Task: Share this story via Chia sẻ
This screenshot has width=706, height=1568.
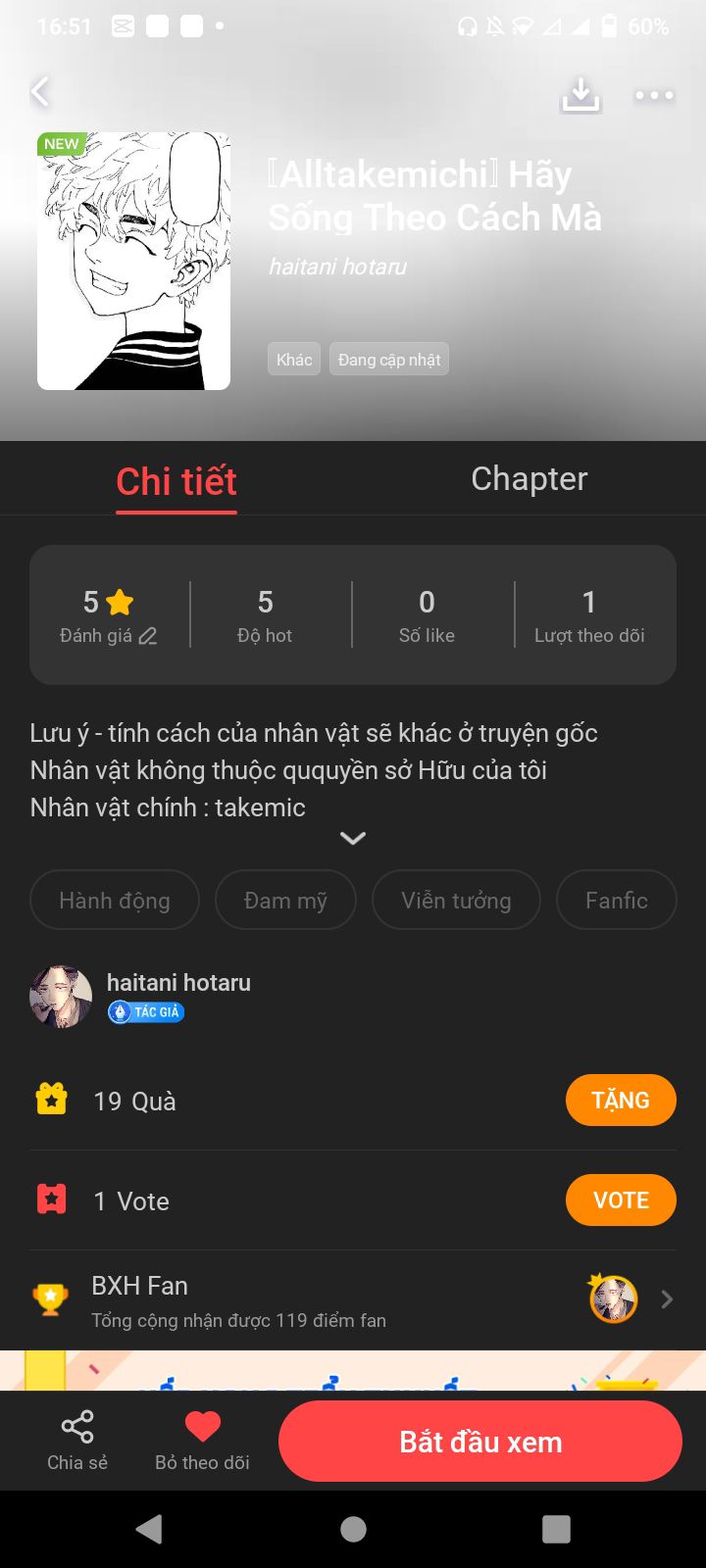Action: tap(77, 1440)
